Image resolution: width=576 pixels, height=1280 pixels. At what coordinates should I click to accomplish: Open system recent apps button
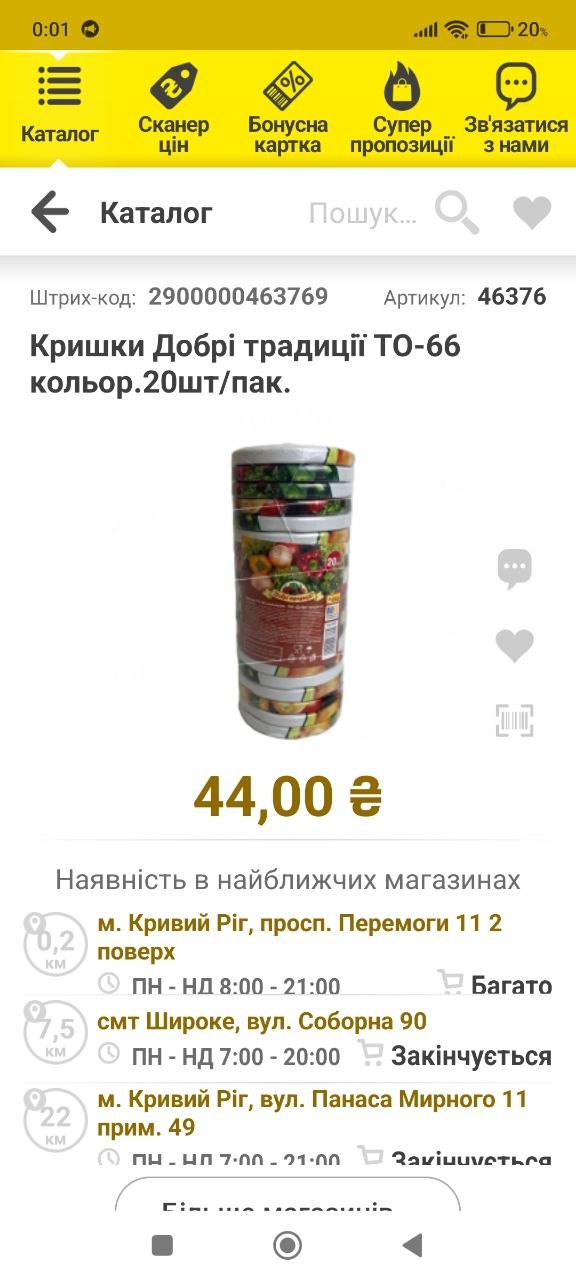tap(162, 1245)
